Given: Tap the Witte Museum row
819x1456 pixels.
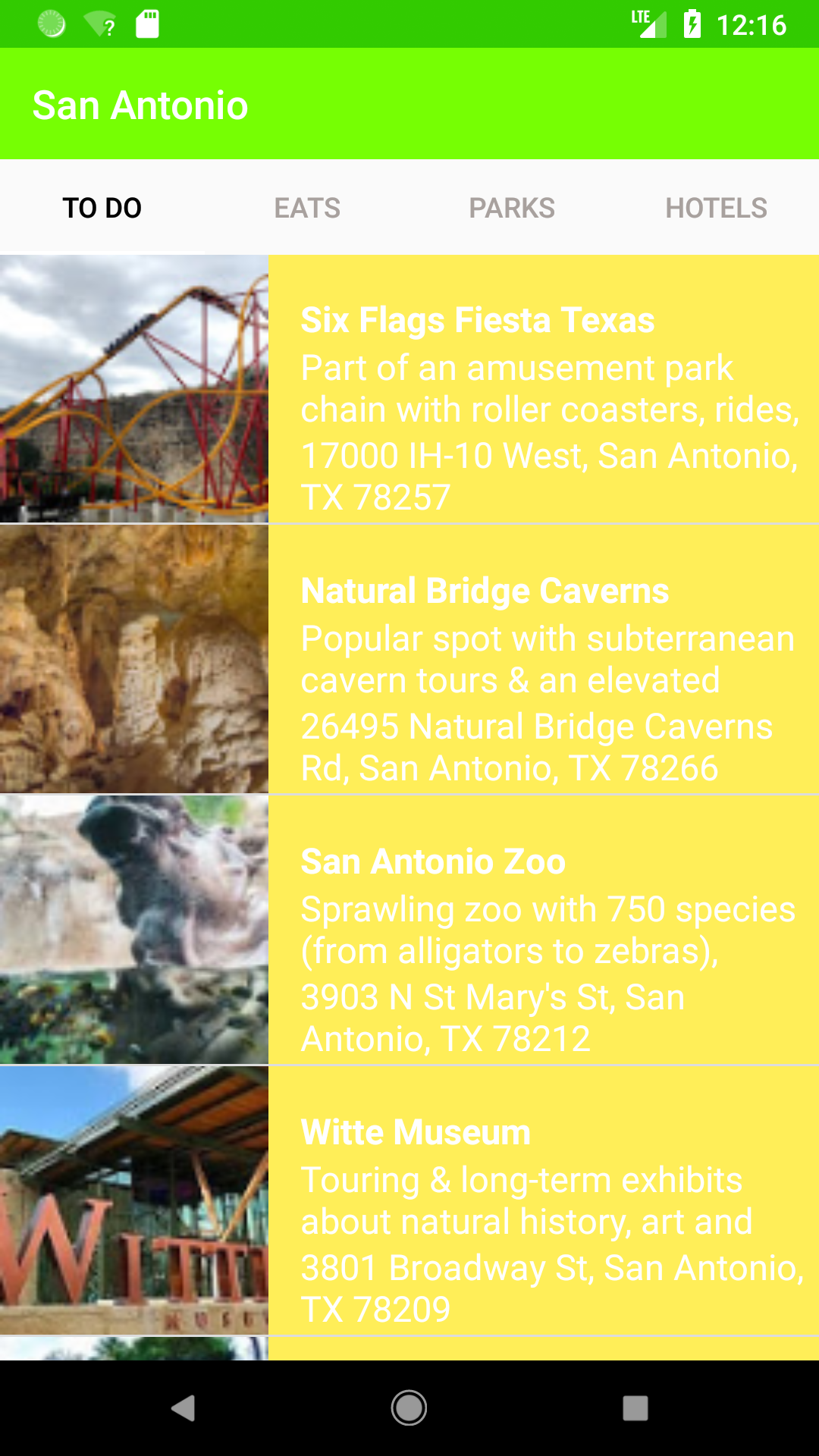Looking at the screenshot, I should tap(416, 1132).
